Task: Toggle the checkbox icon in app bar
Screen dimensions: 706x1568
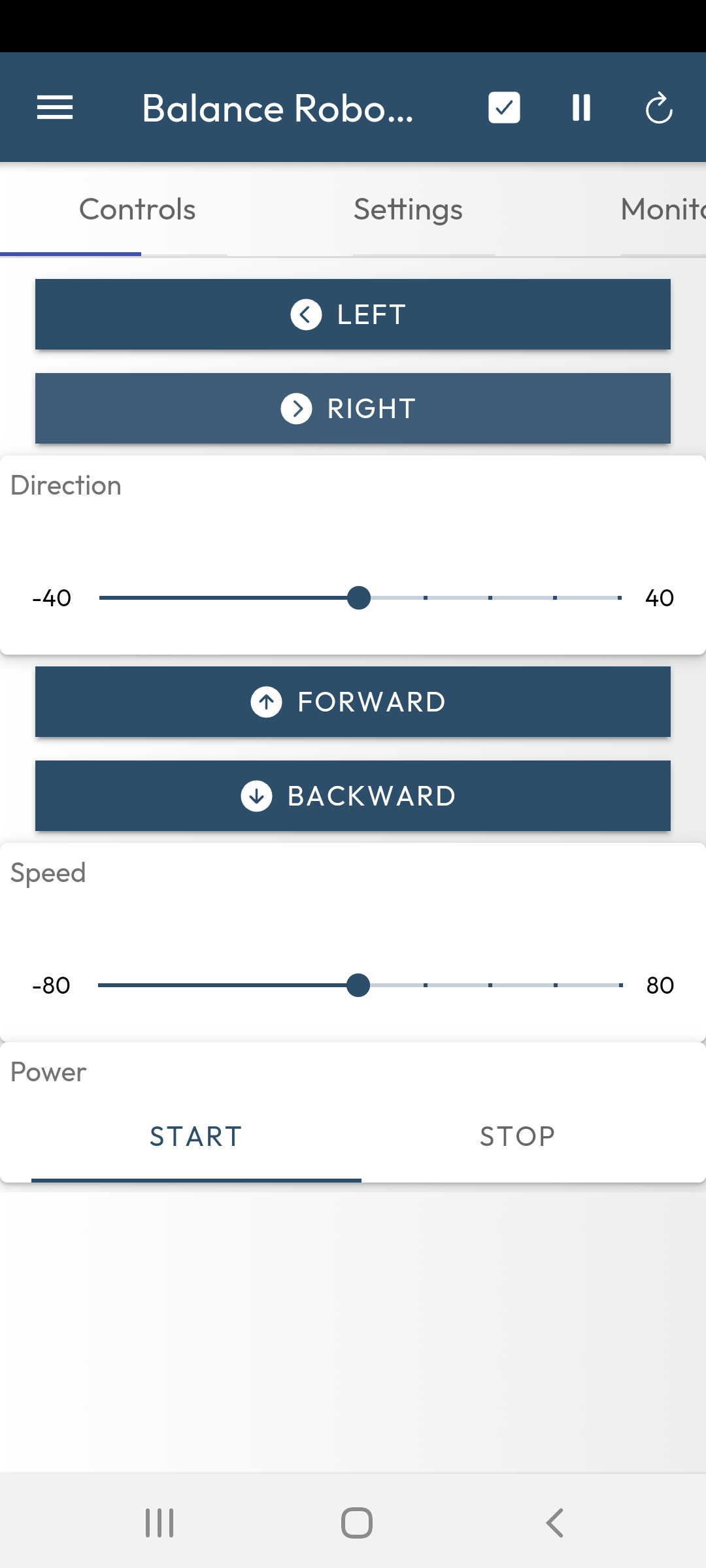Action: (x=504, y=108)
